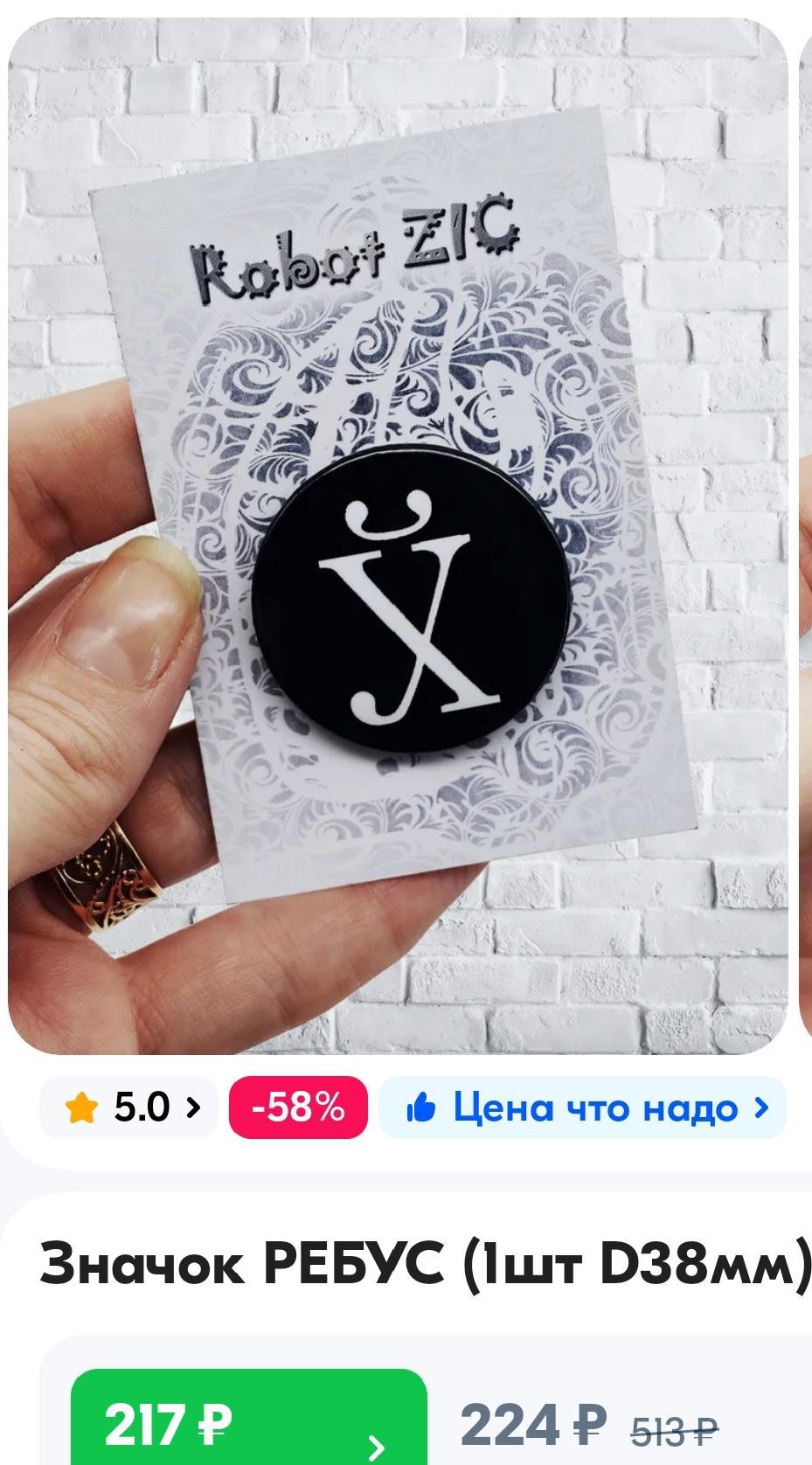Screen dimensions: 812x1465
Task: Tap the Цена что надо chip
Action: [583, 1107]
